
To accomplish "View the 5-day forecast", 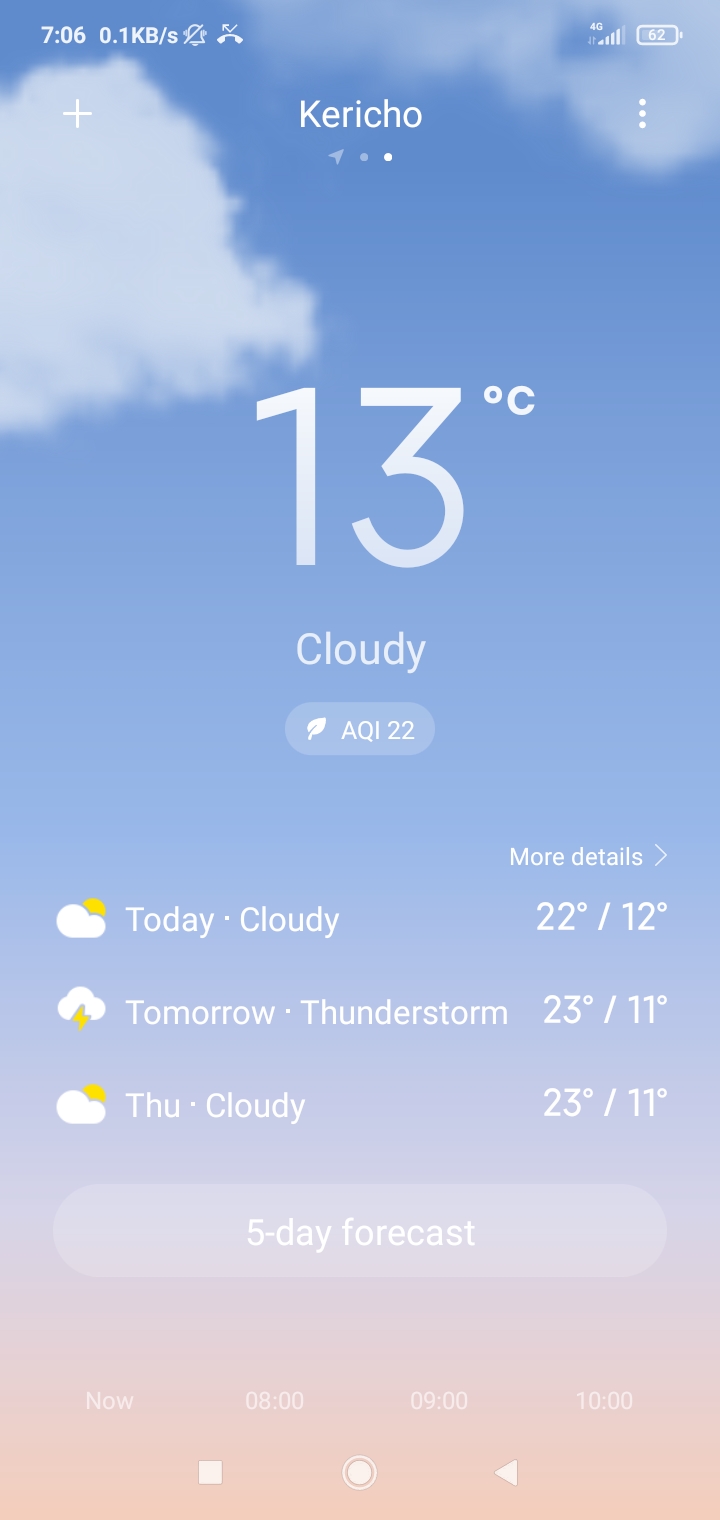I will [360, 1231].
